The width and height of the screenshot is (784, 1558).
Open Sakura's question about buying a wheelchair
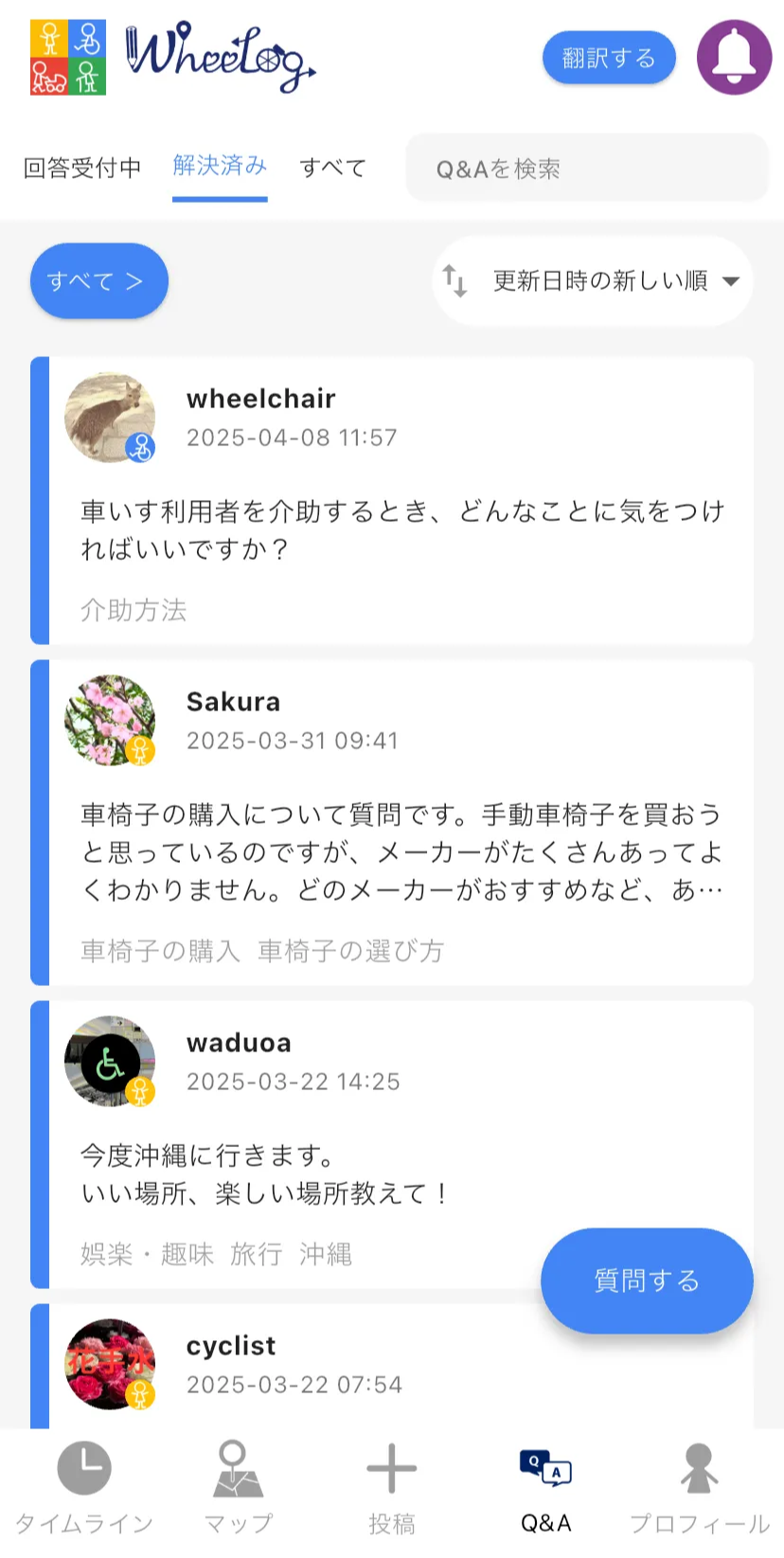click(x=402, y=851)
